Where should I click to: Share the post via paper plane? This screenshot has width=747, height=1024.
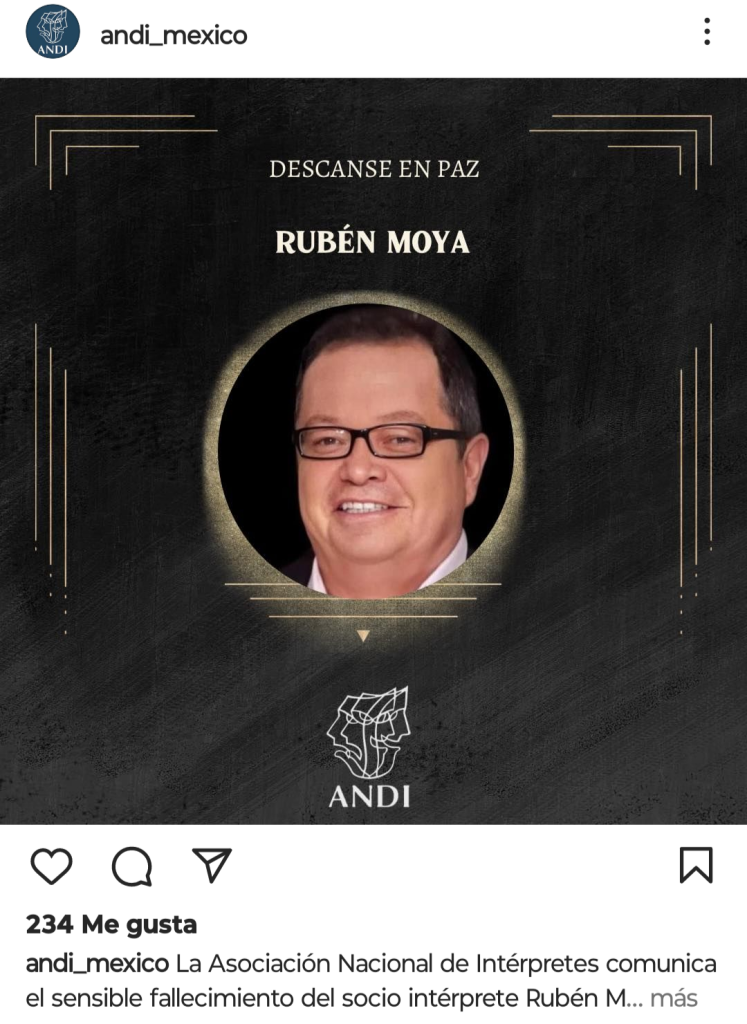[211, 865]
